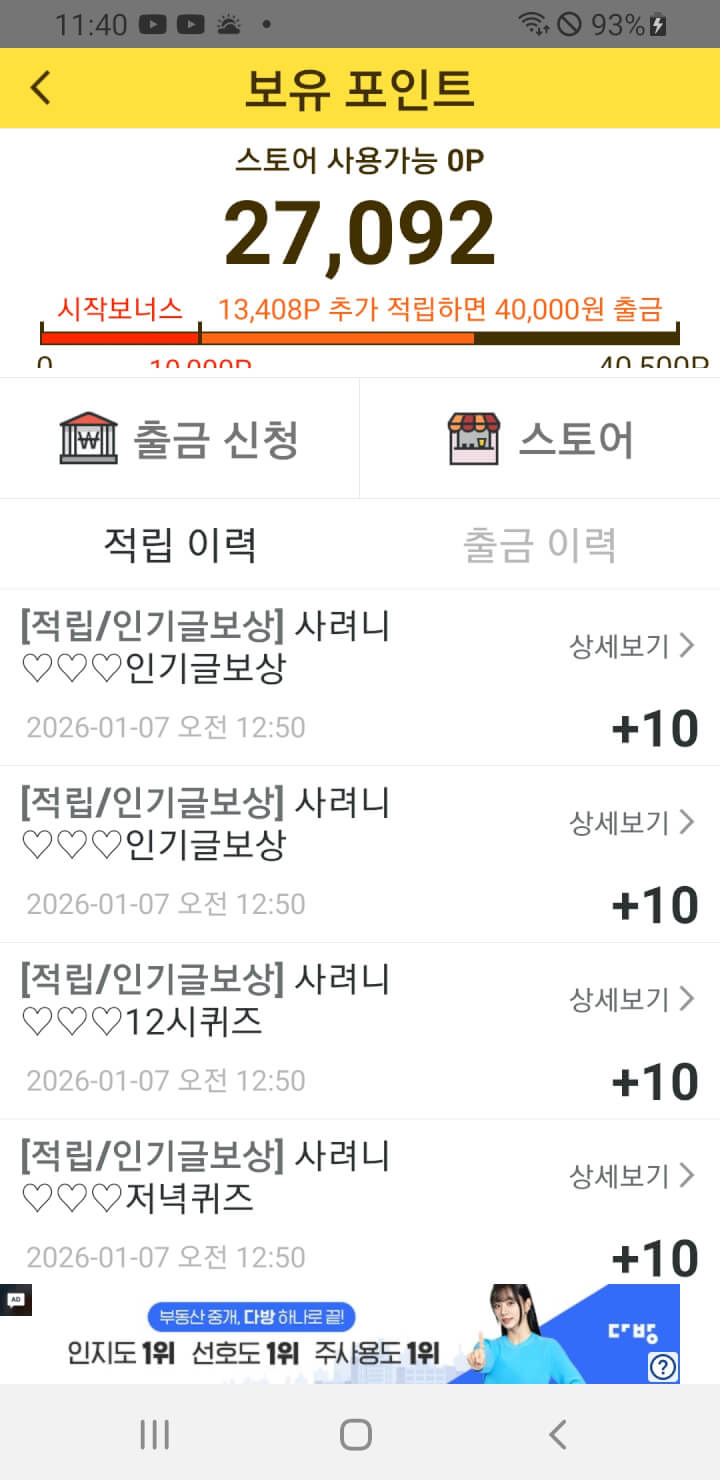This screenshot has width=720, height=1480.
Task: Tap the ad info question mark icon
Action: 663,1366
